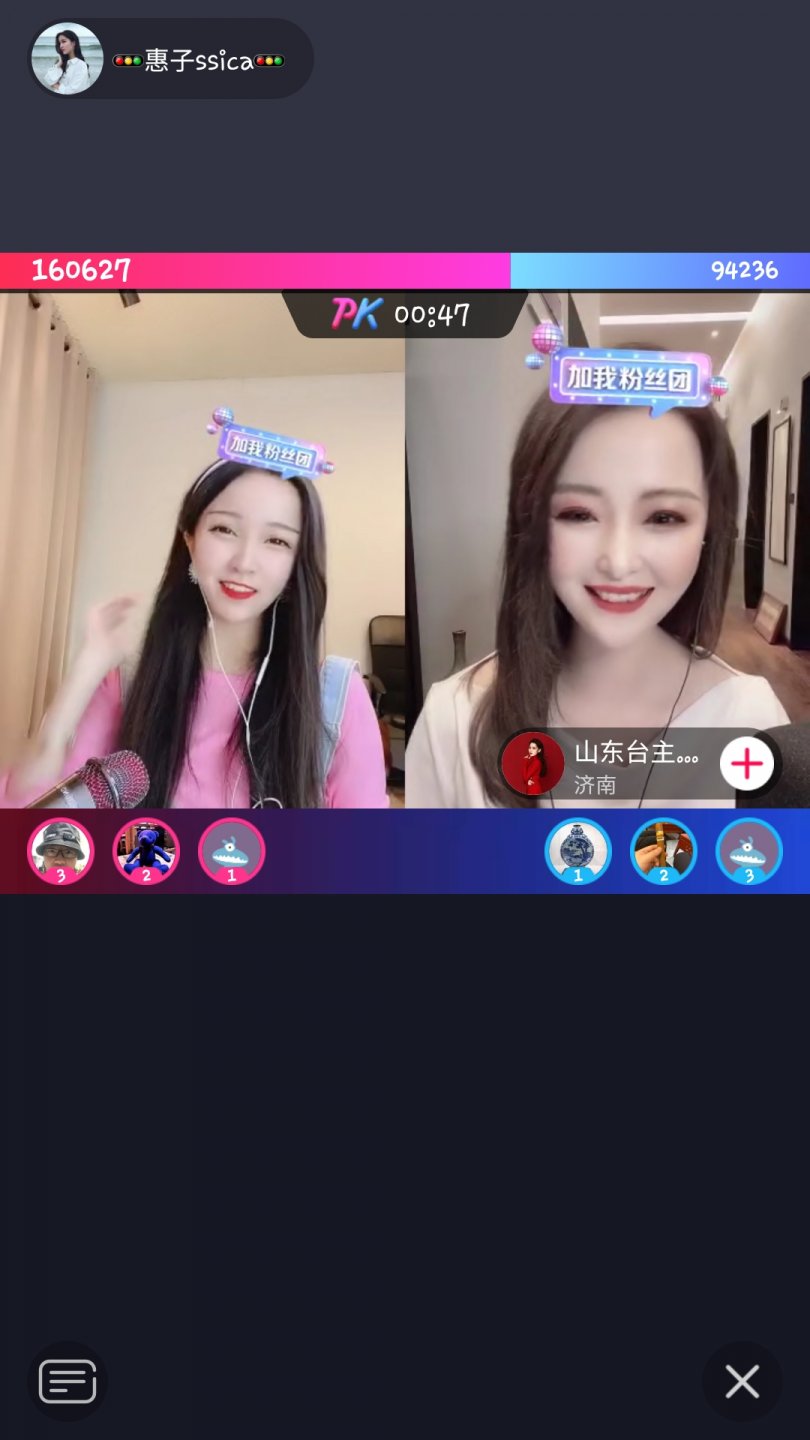Open opponent 山东台主's avatar card

(x=533, y=764)
